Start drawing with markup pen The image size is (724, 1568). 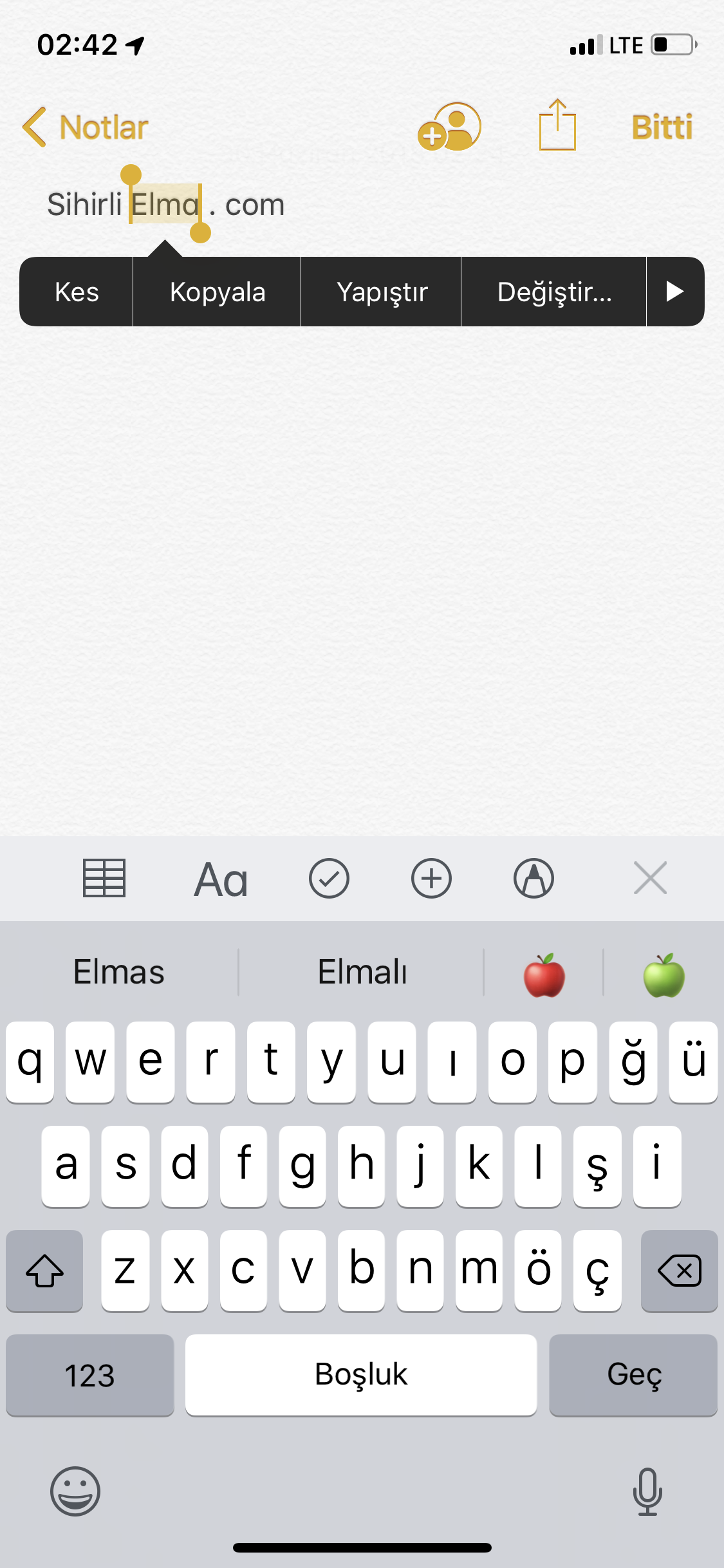(534, 879)
